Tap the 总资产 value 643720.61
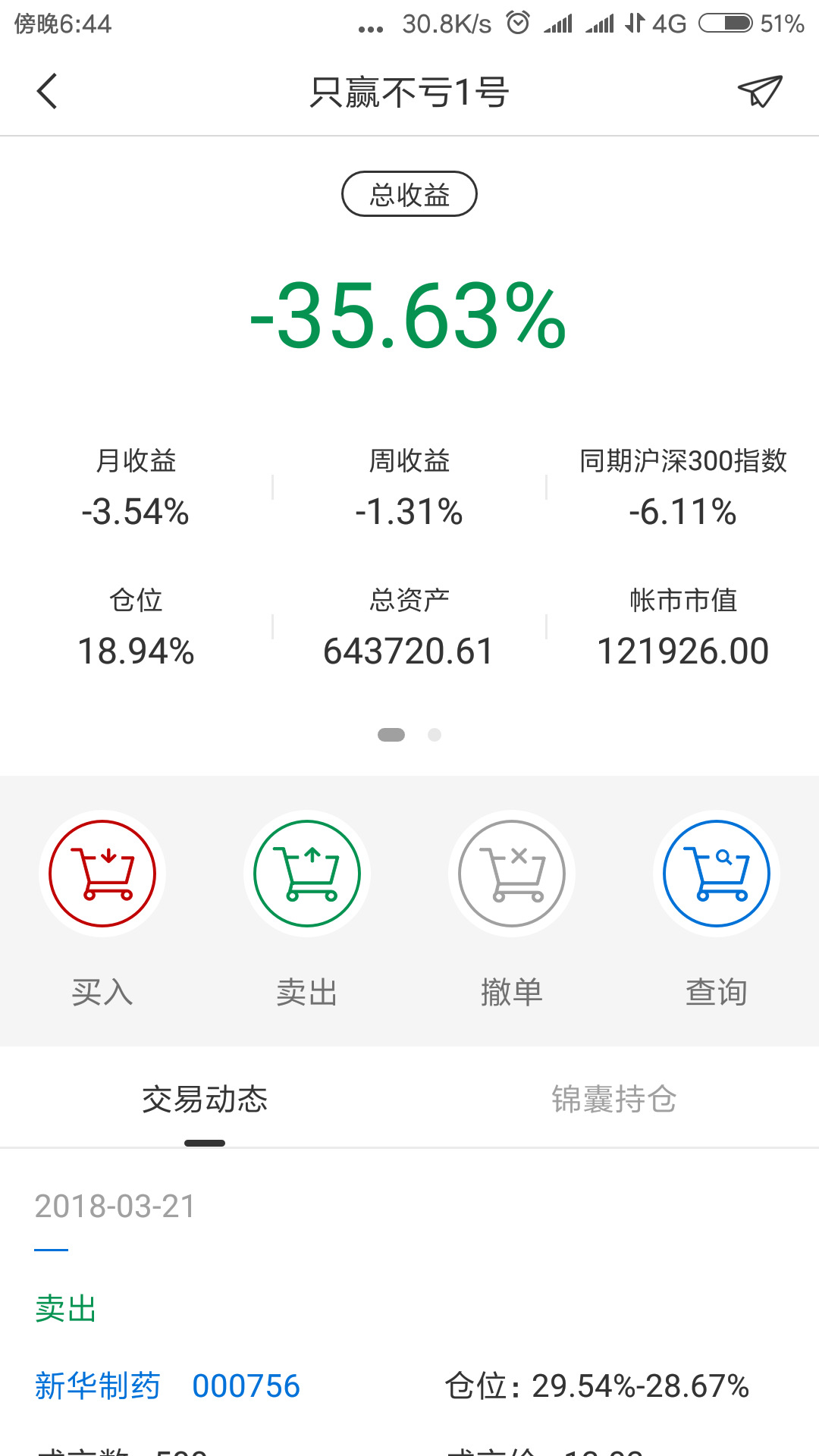This screenshot has height=1456, width=819. [408, 651]
